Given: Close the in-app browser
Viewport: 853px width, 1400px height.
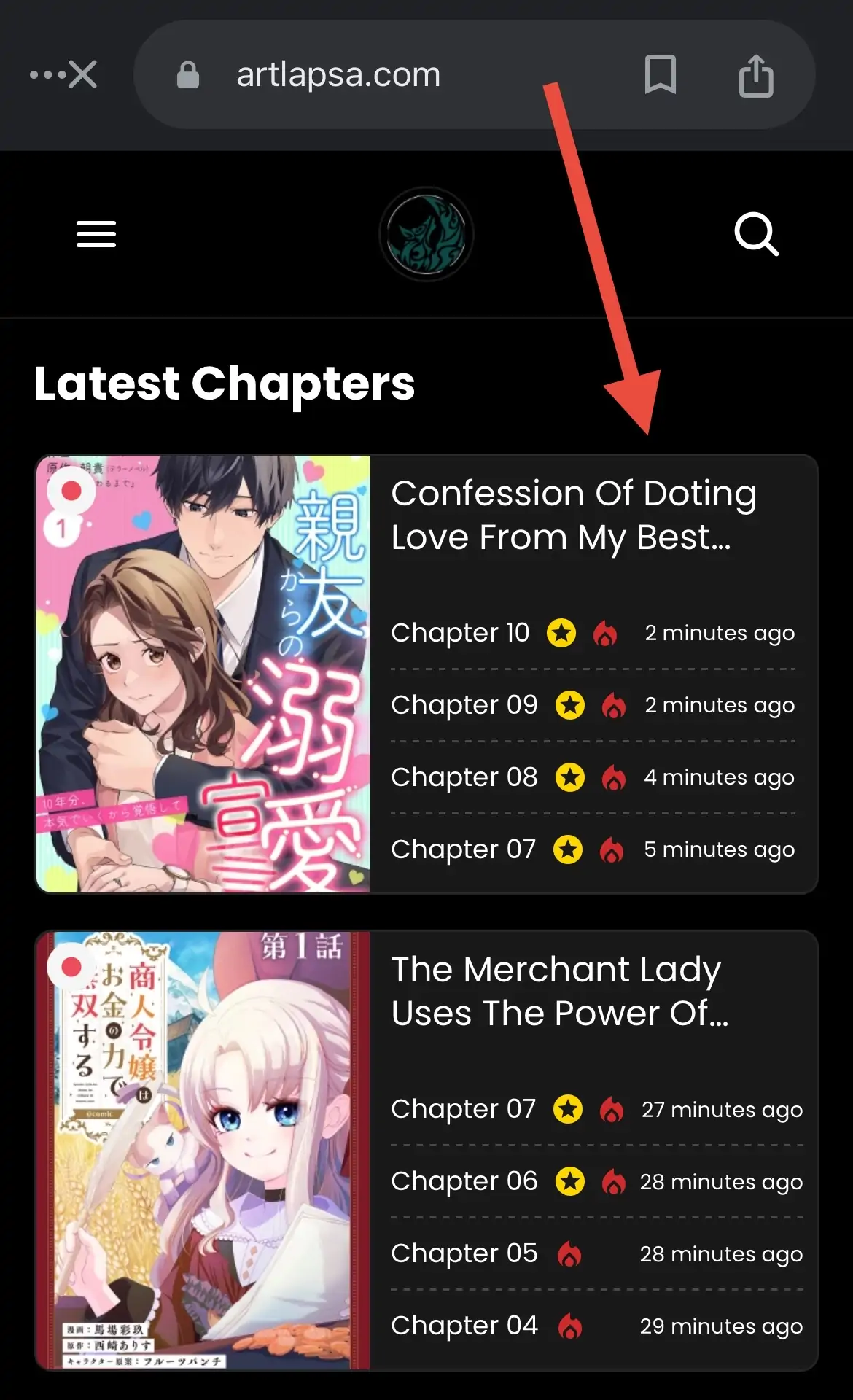Looking at the screenshot, I should pyautogui.click(x=82, y=74).
